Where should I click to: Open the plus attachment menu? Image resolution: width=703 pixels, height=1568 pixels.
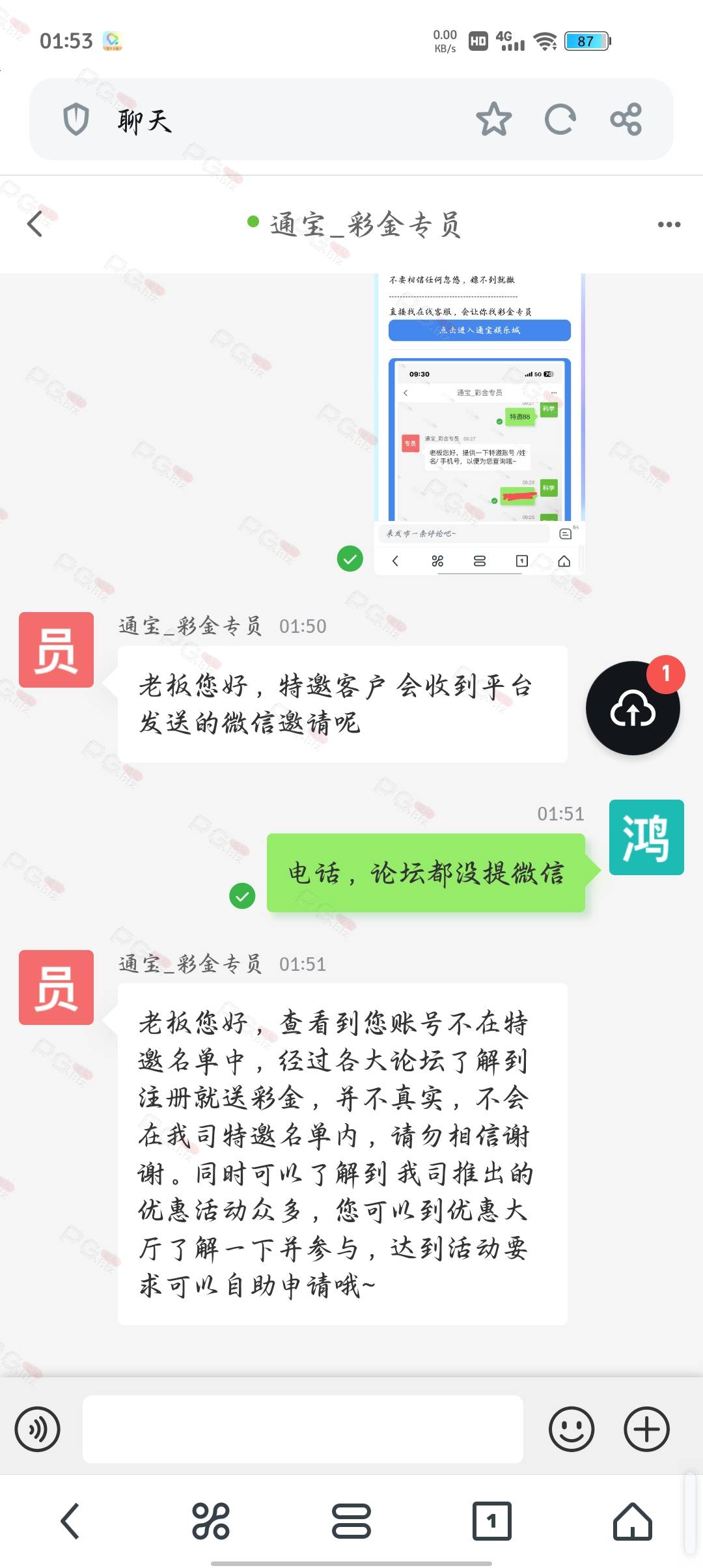[x=646, y=1429]
